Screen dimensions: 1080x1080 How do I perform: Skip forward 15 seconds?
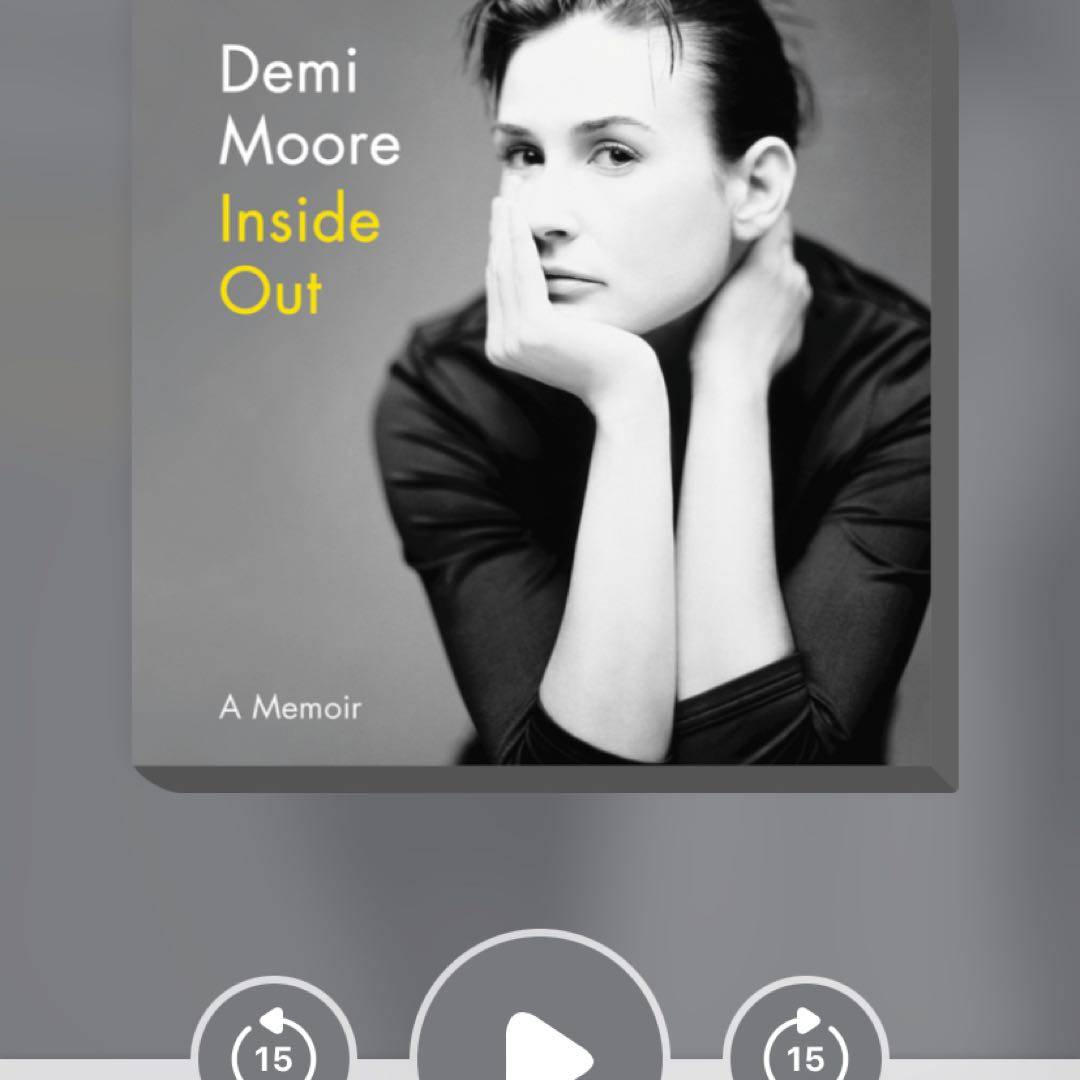tap(805, 1043)
